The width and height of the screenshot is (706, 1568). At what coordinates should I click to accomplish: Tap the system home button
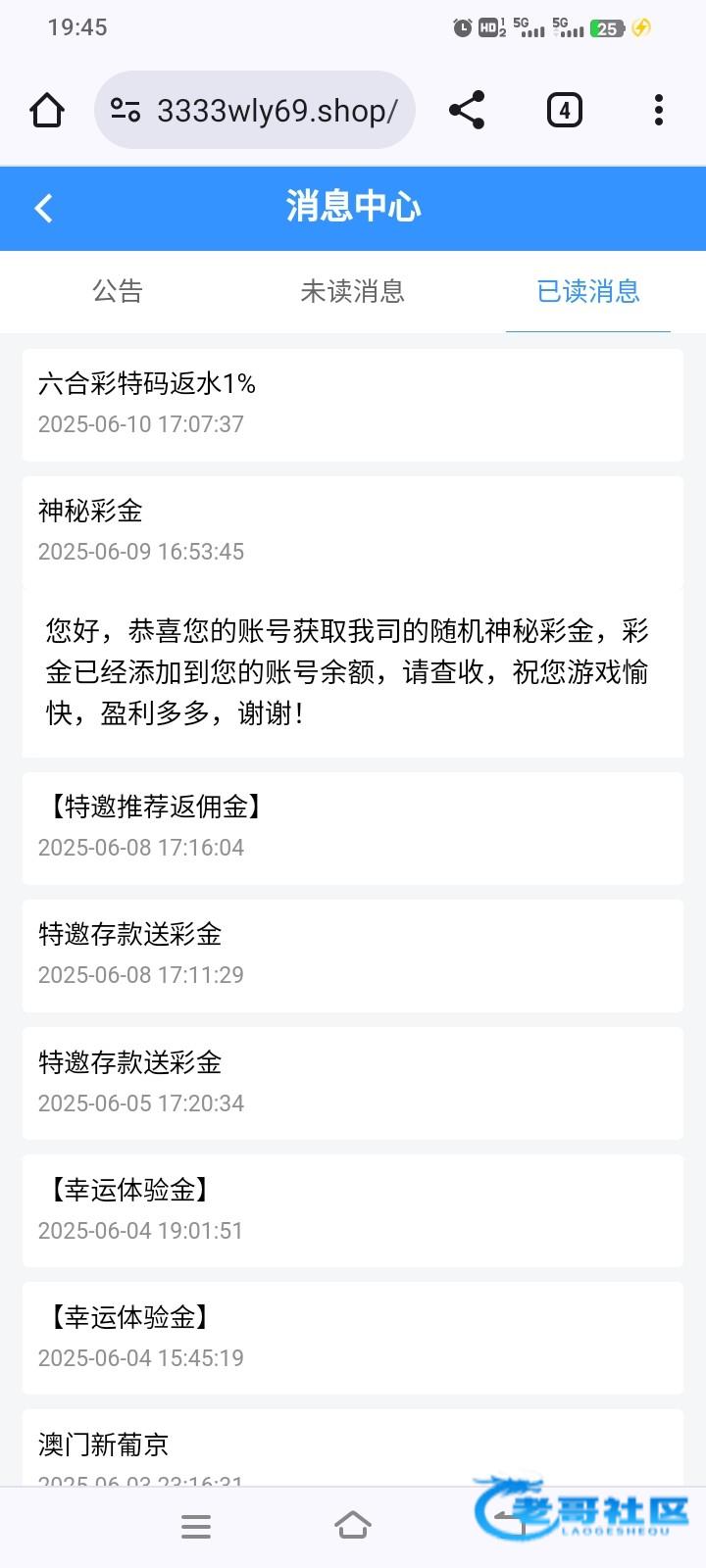[x=353, y=1526]
